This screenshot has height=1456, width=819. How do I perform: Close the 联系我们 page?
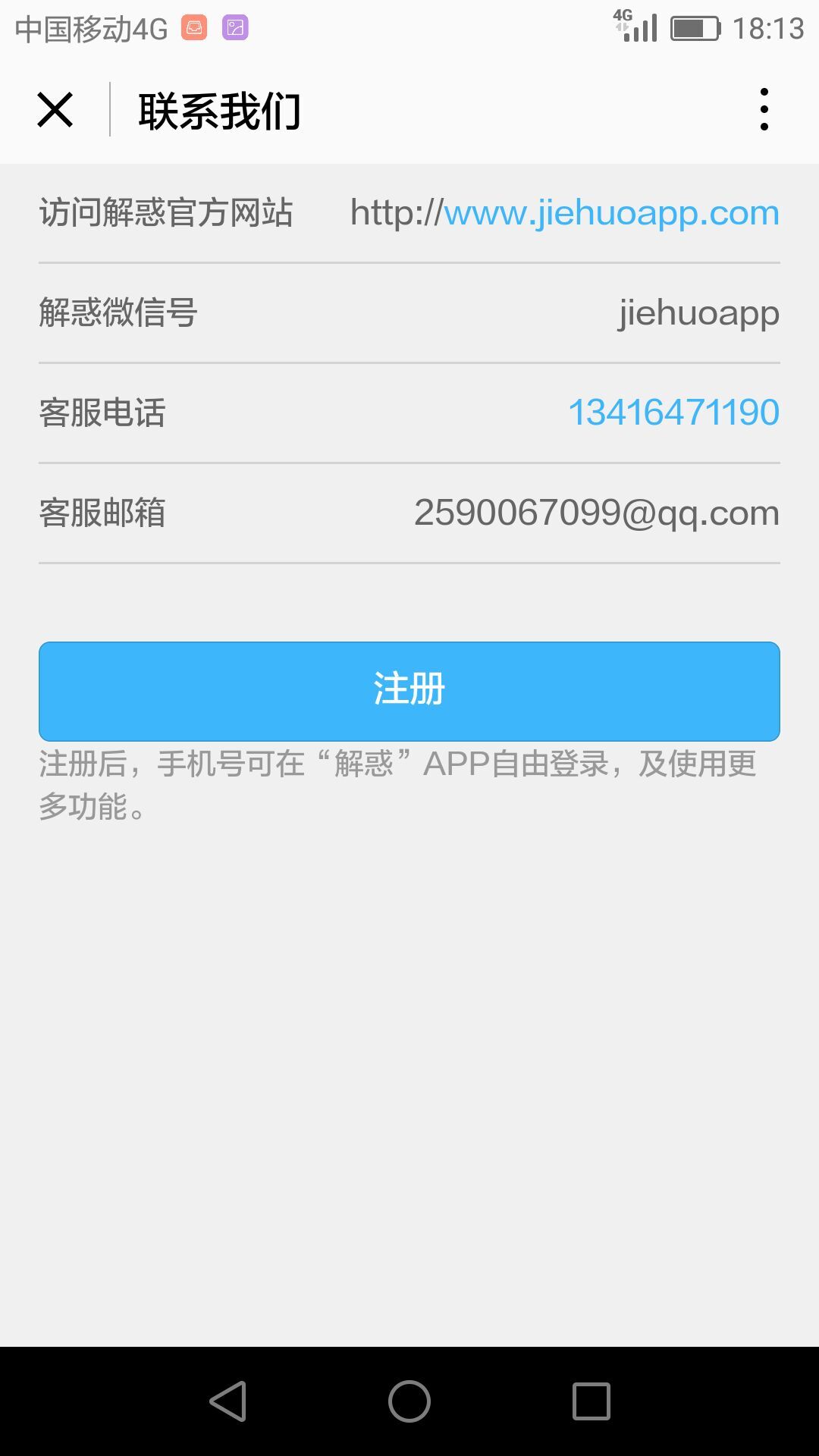[x=55, y=110]
